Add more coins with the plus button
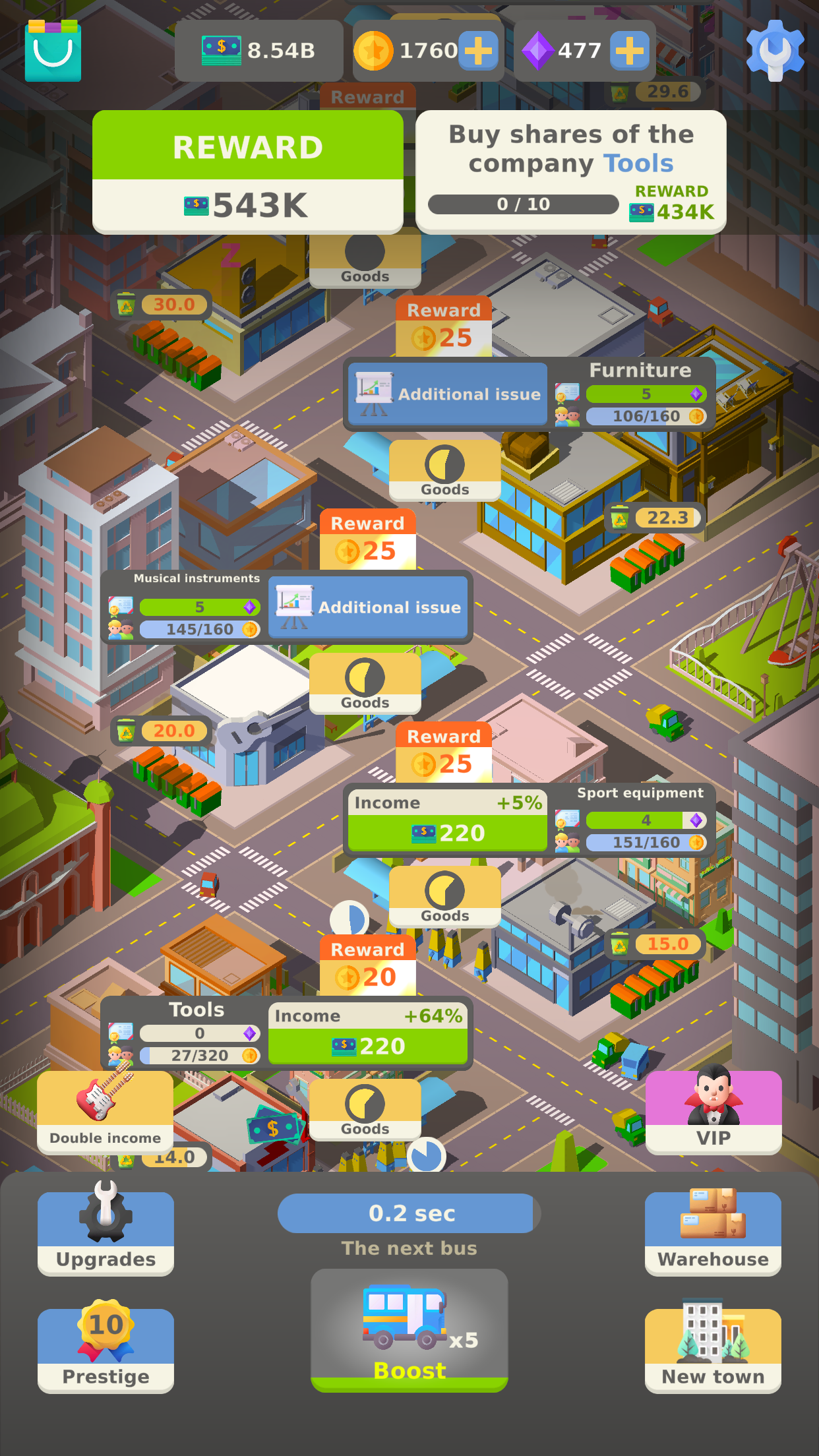 pos(478,51)
